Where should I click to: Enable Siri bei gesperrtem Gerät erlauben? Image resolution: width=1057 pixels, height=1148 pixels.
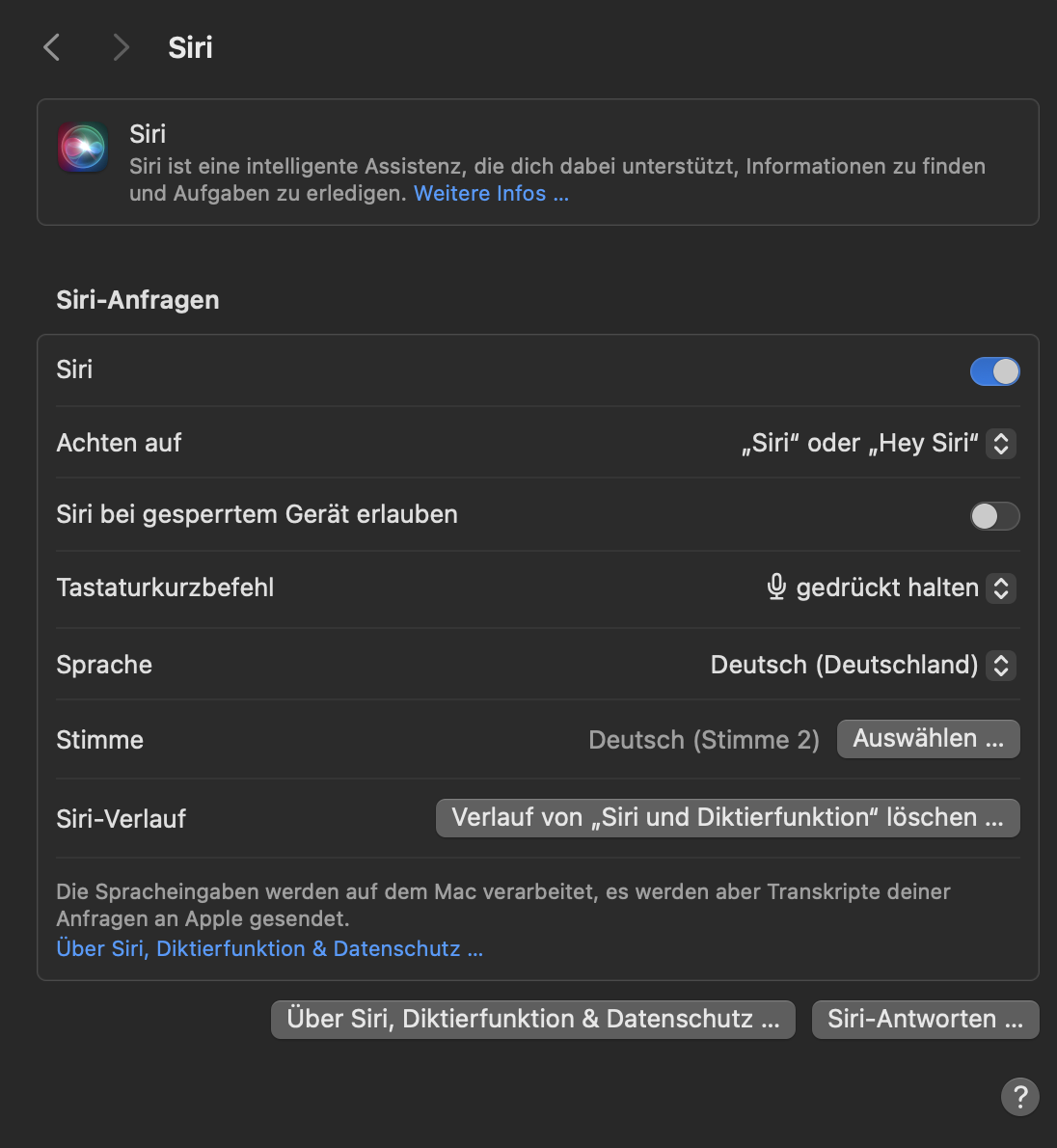[994, 516]
